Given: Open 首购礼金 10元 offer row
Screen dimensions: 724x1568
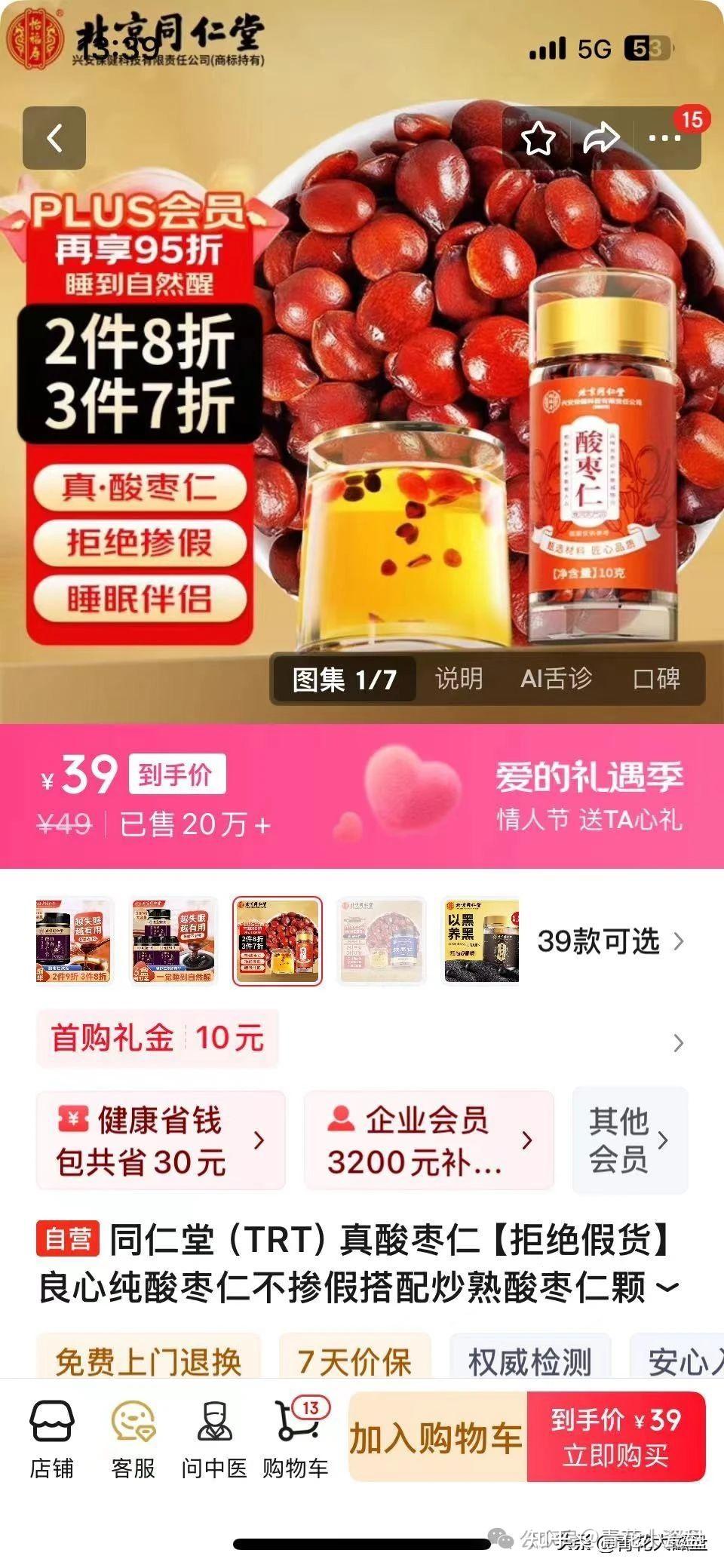Looking at the screenshot, I should 362,1039.
